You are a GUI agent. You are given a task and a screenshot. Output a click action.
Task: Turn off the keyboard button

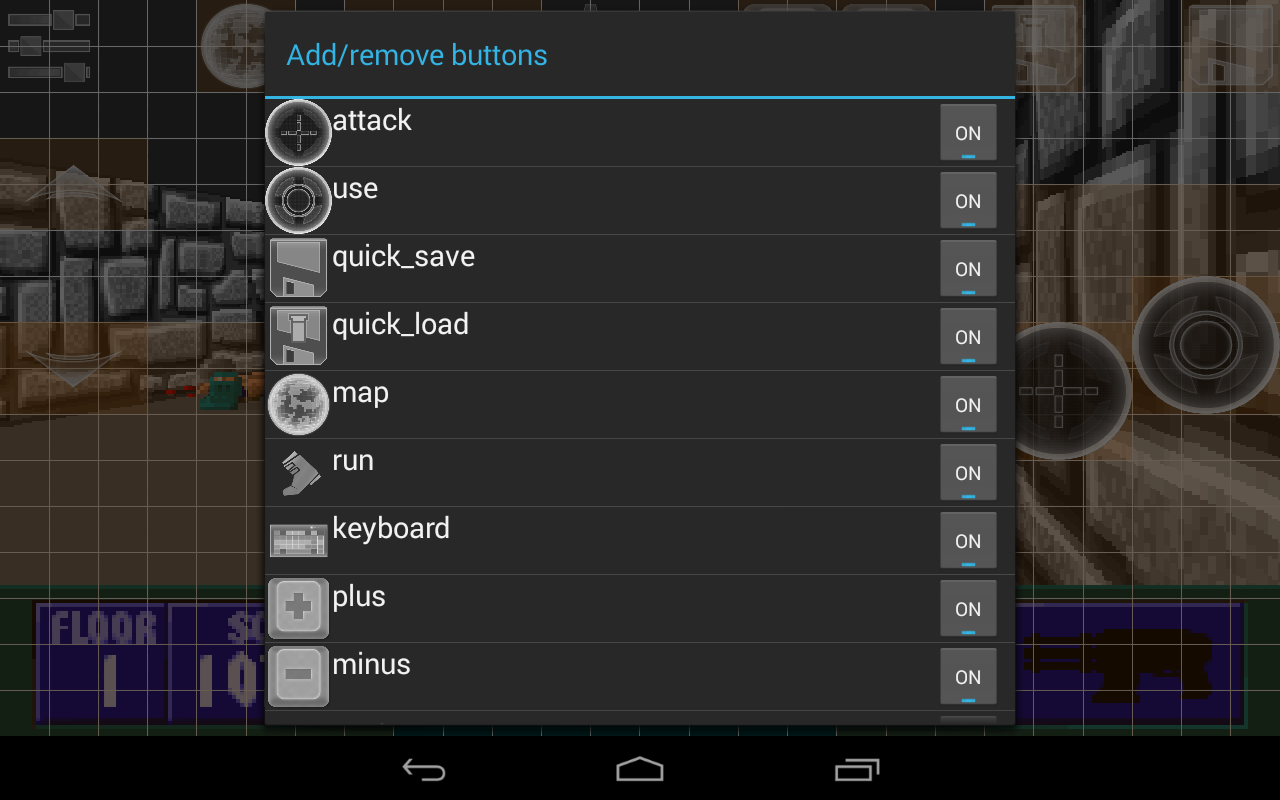(967, 541)
